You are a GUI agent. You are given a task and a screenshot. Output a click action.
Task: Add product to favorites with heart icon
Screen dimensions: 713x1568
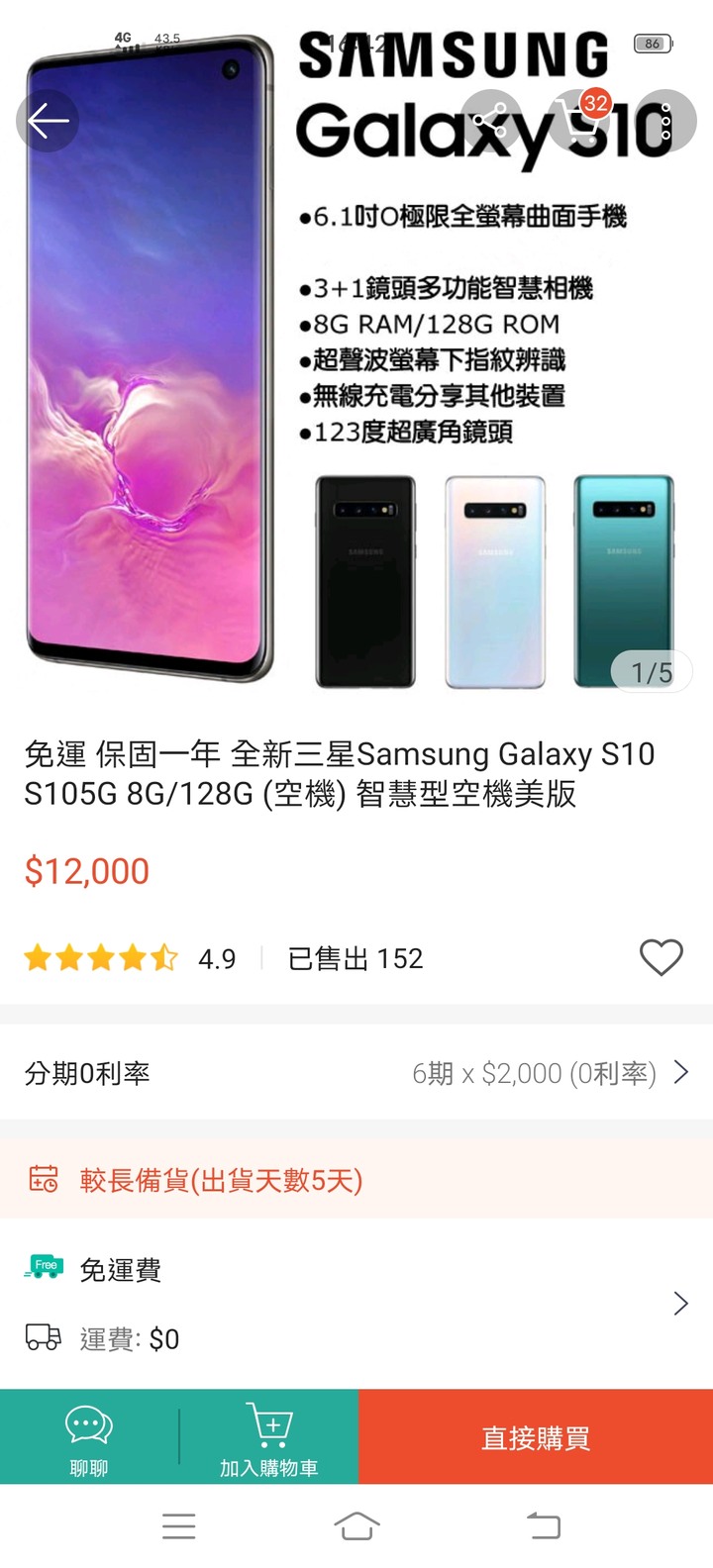click(661, 957)
